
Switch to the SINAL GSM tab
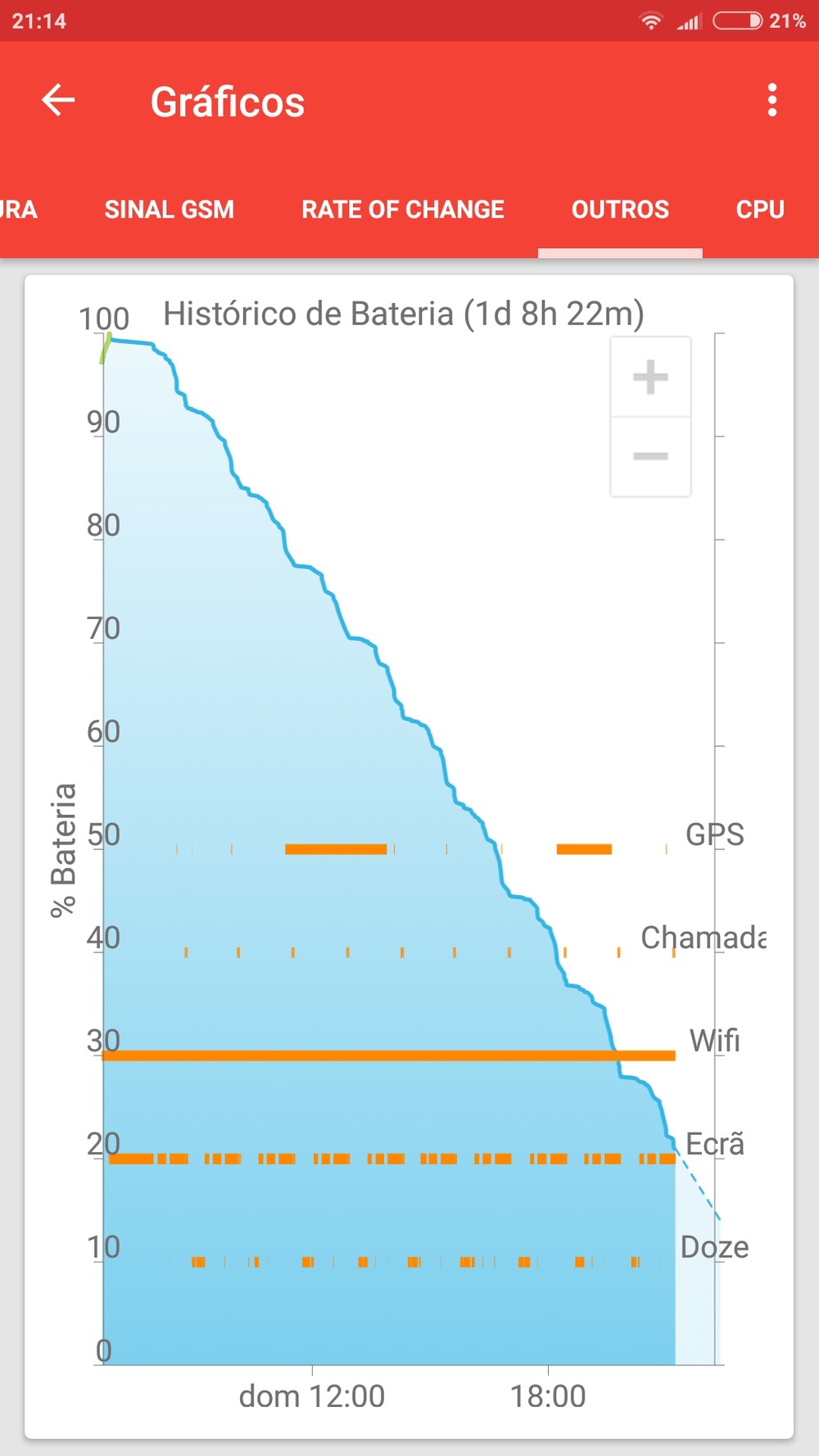[169, 210]
